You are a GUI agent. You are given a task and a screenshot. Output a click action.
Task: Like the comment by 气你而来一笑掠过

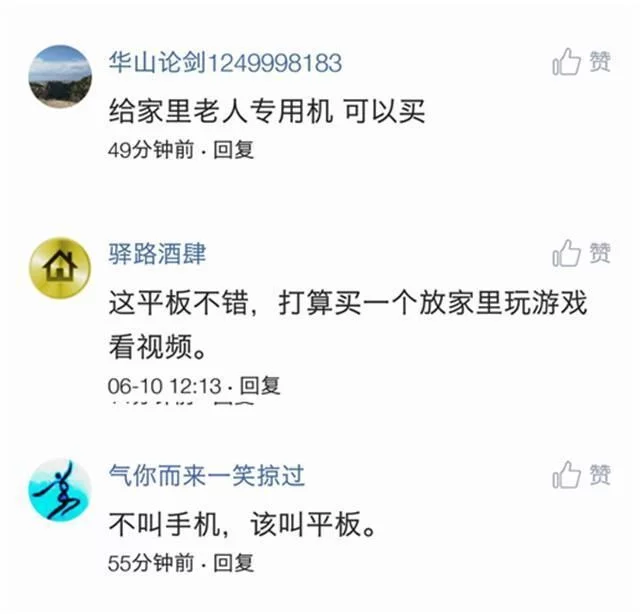click(x=581, y=474)
